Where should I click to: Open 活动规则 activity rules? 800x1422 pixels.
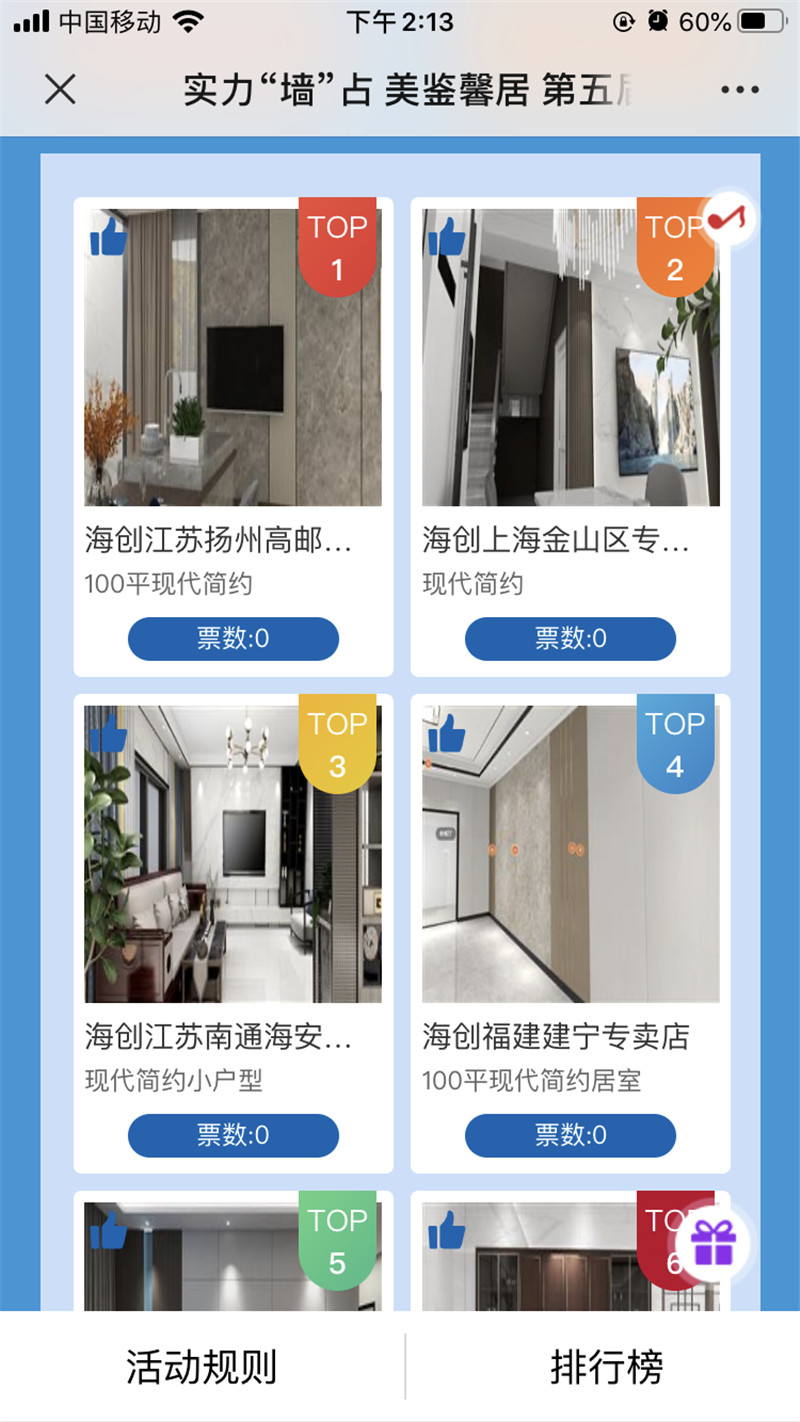tap(201, 1367)
